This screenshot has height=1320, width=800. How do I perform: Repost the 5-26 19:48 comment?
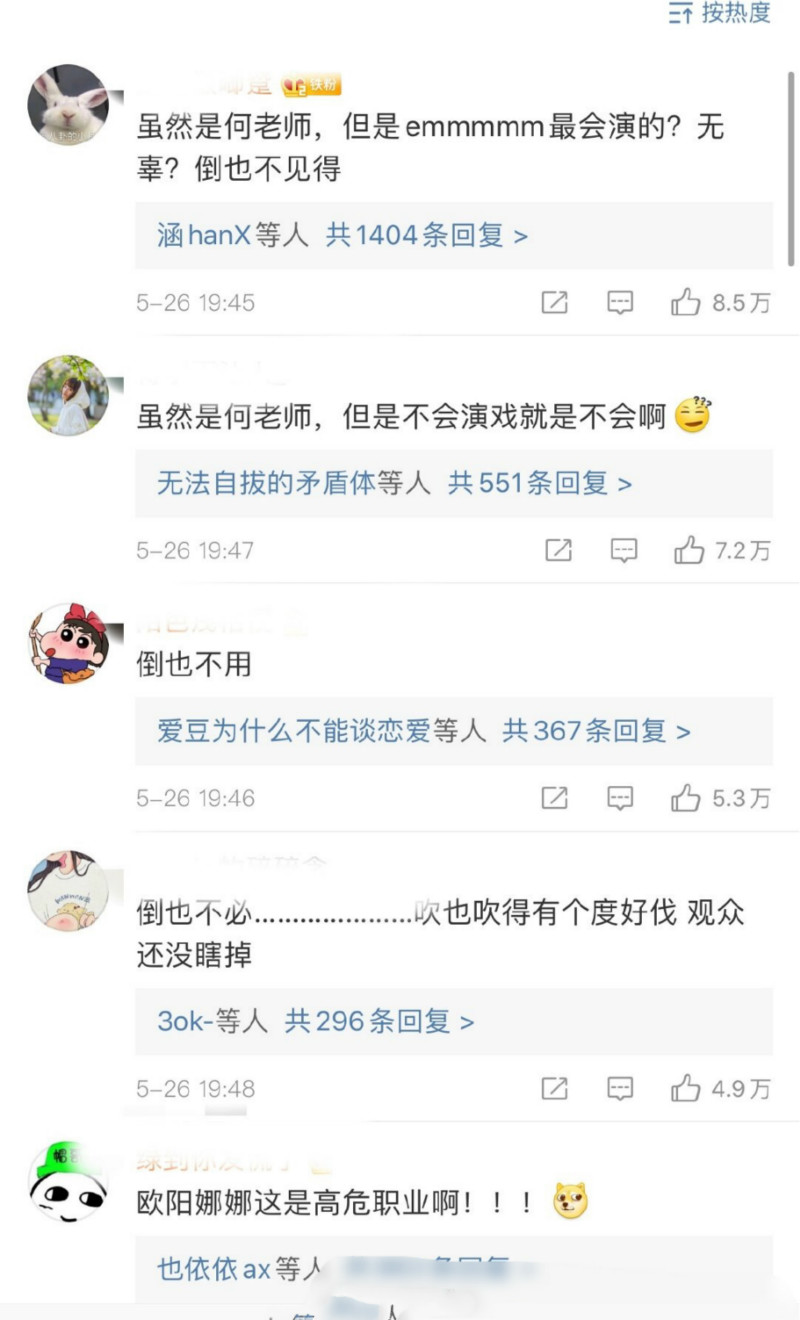[x=554, y=1088]
